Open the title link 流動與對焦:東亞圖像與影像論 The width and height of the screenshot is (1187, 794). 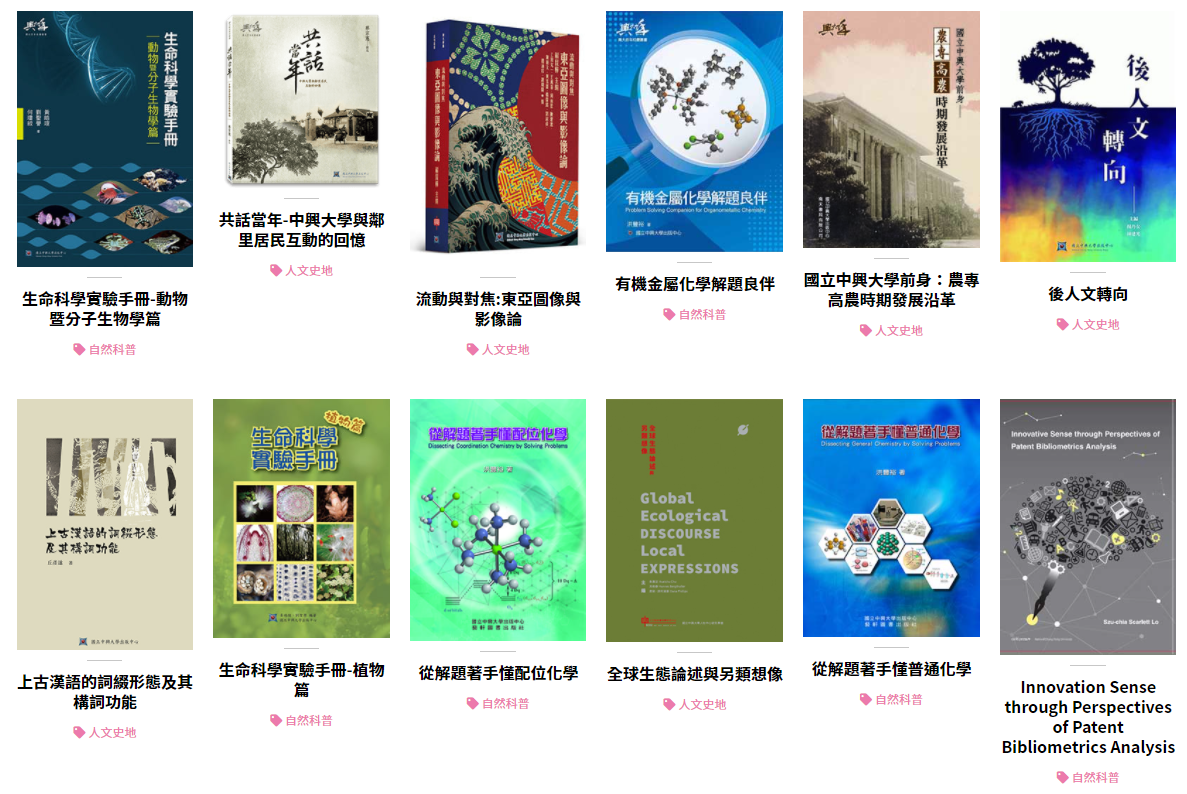pos(498,309)
